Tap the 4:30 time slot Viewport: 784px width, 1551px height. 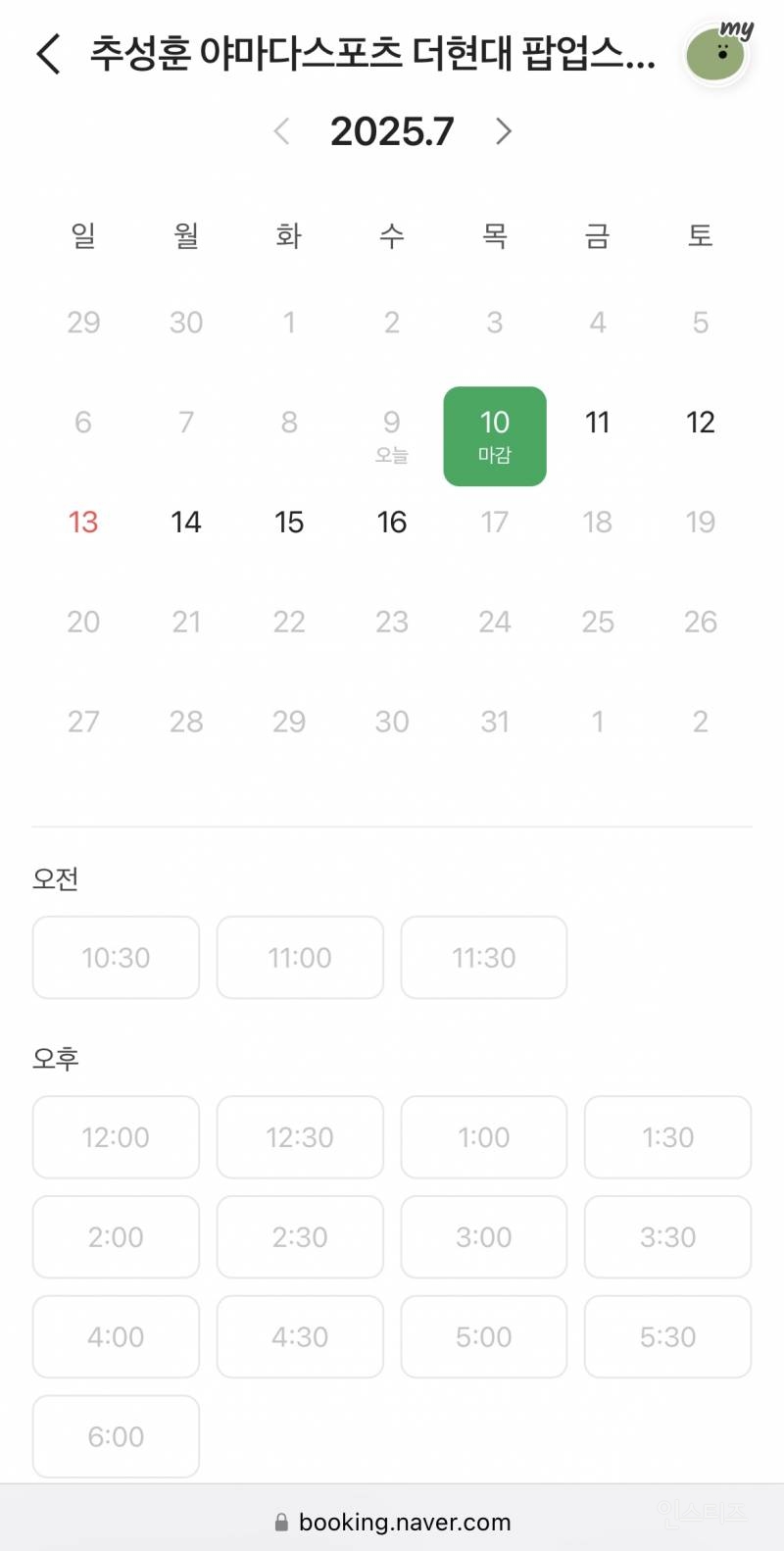[300, 1337]
